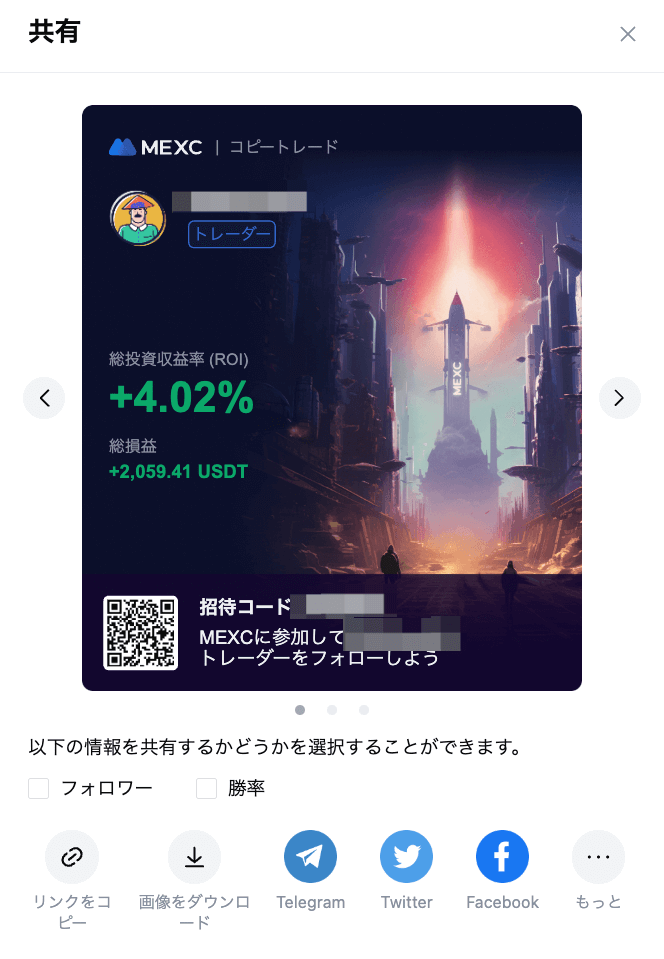Open もっと for more sharing options
Screen dimensions: 664x959
pyautogui.click(x=598, y=857)
